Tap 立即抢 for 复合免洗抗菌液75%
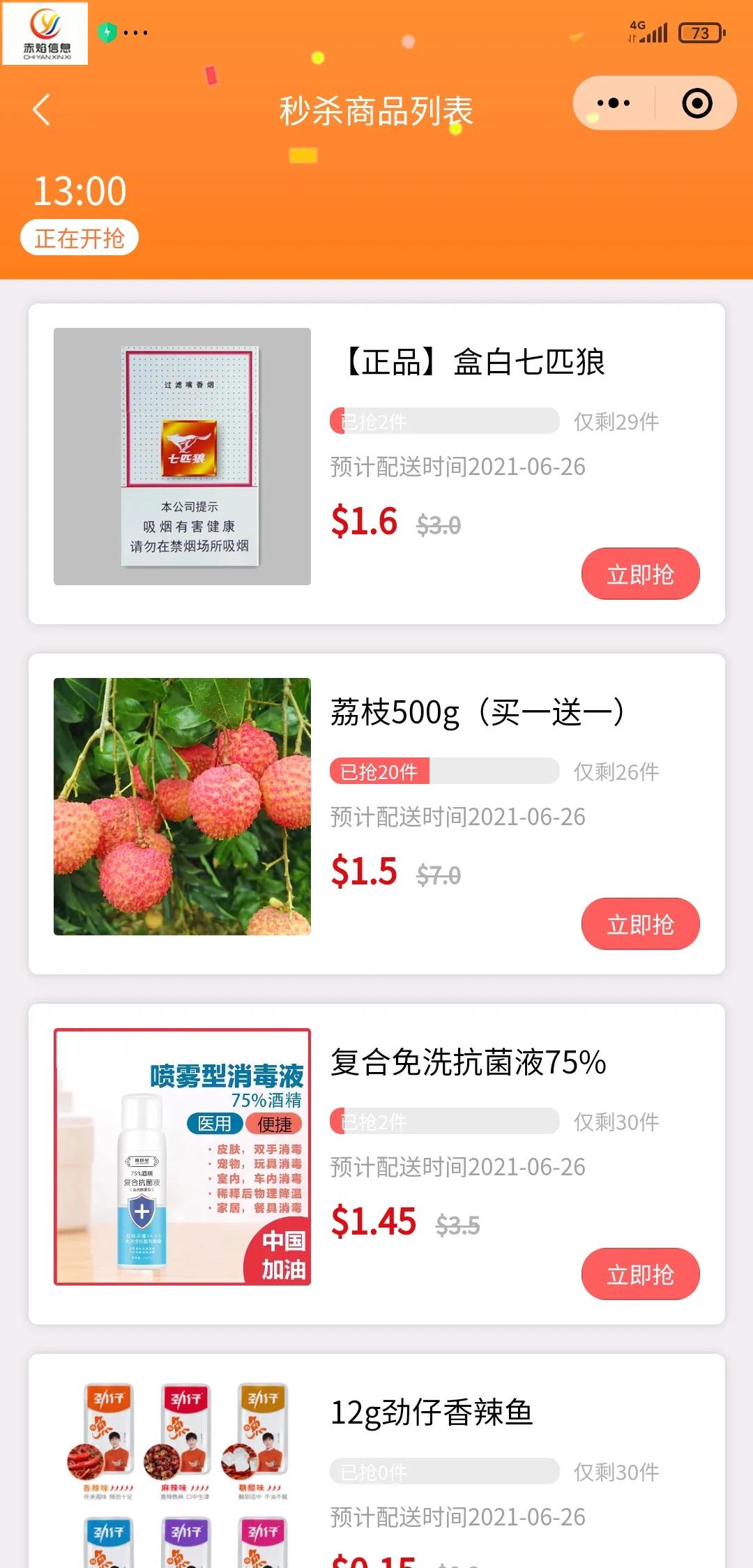 [640, 1274]
